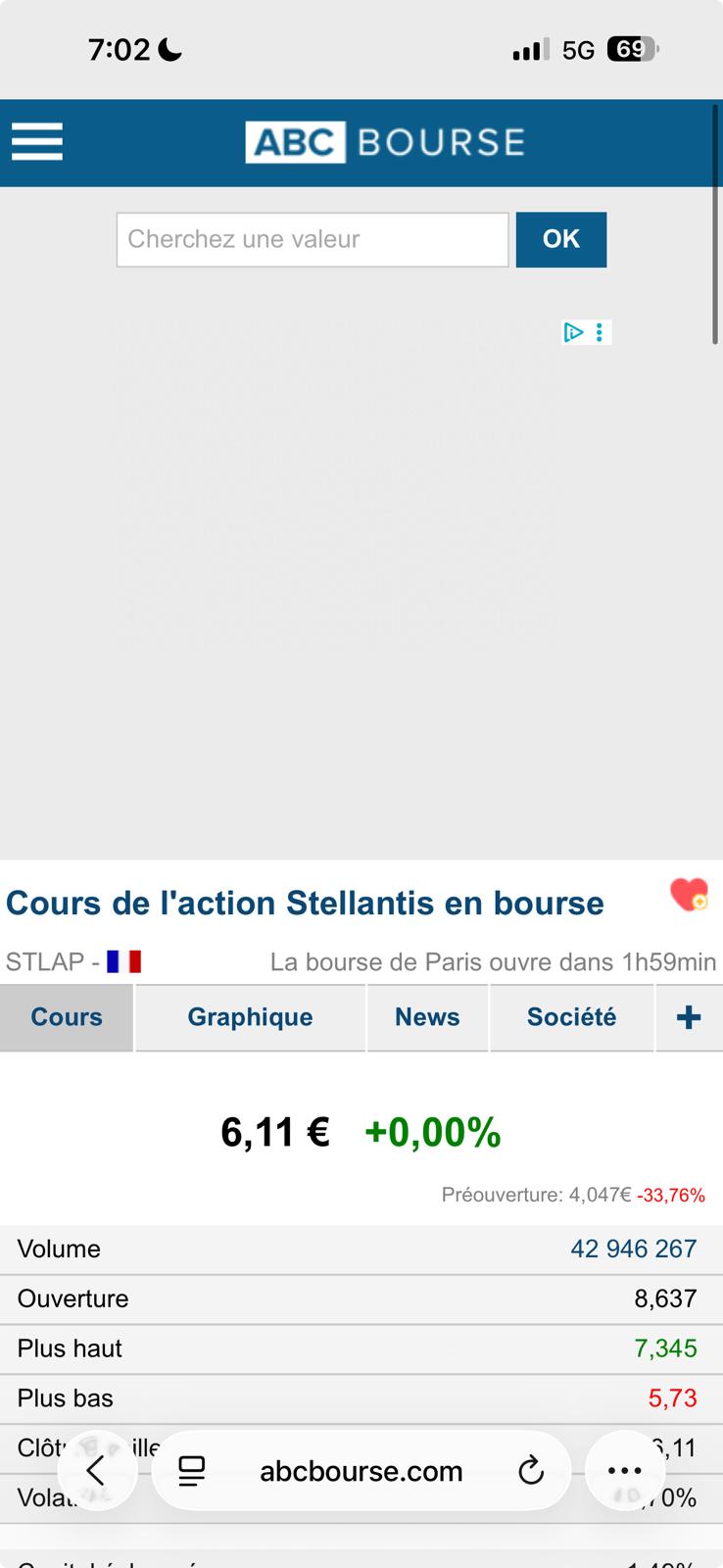Tap the abcbourse.com address bar
The width and height of the screenshot is (723, 1568).
point(361,1471)
